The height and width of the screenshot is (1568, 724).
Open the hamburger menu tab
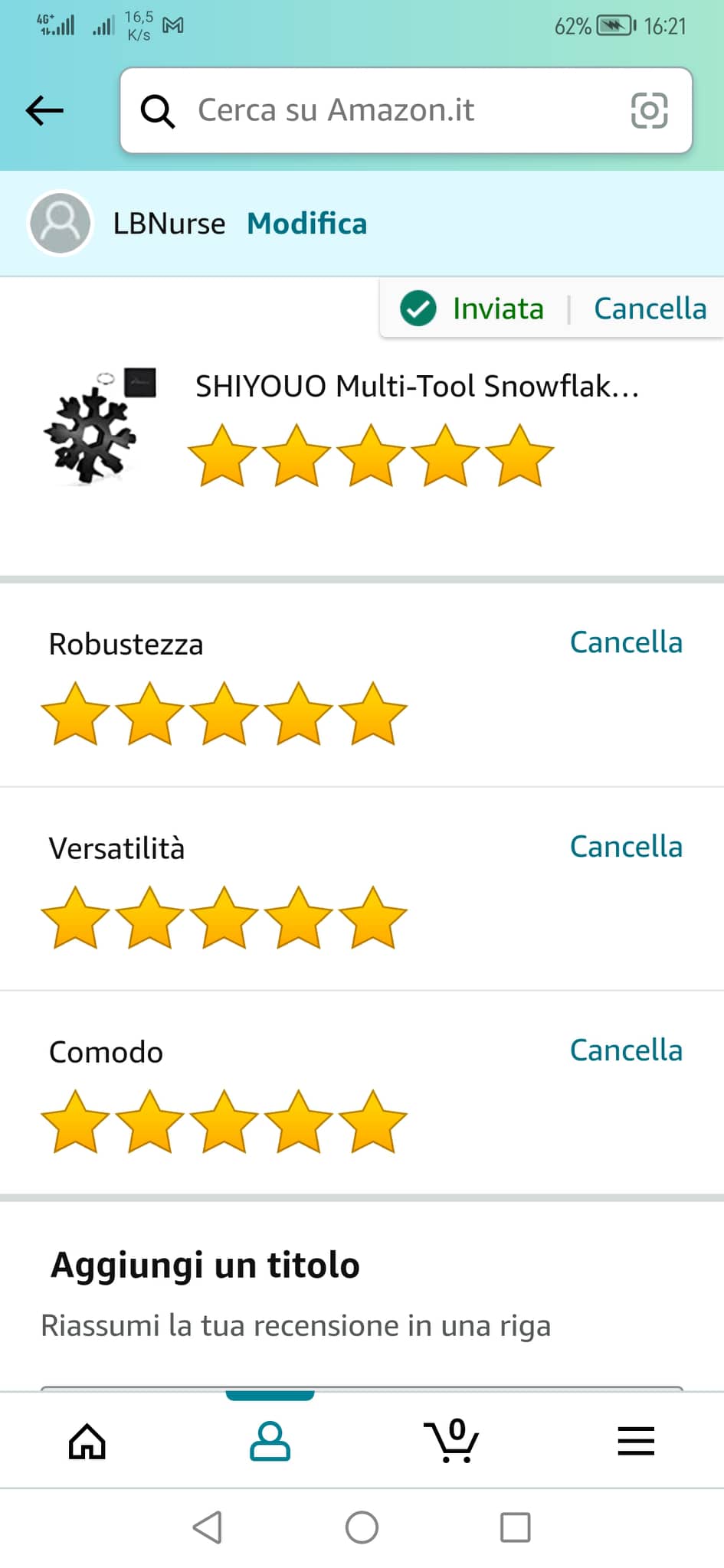636,1442
